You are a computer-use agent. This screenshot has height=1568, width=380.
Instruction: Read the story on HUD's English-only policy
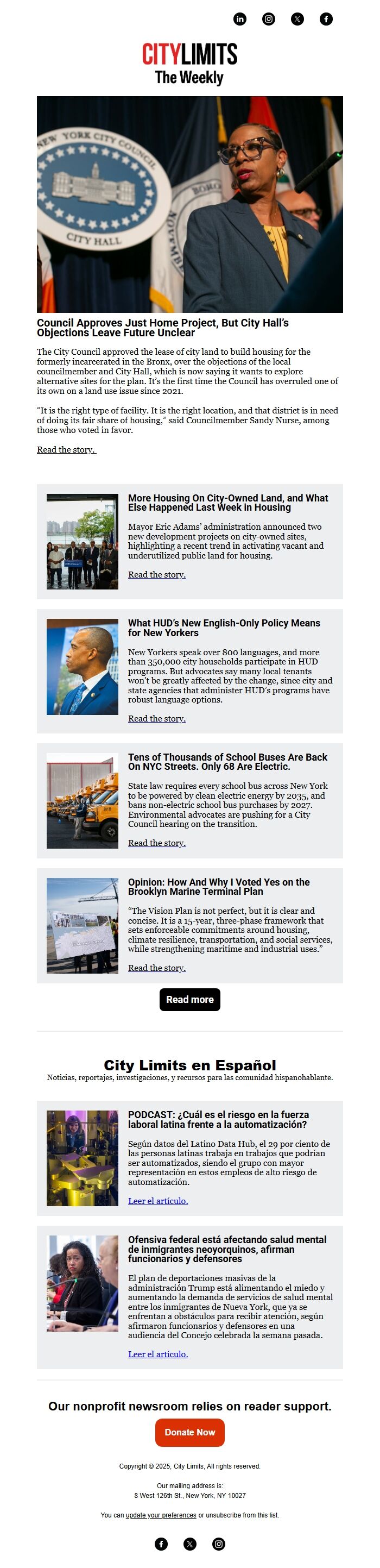[x=157, y=719]
